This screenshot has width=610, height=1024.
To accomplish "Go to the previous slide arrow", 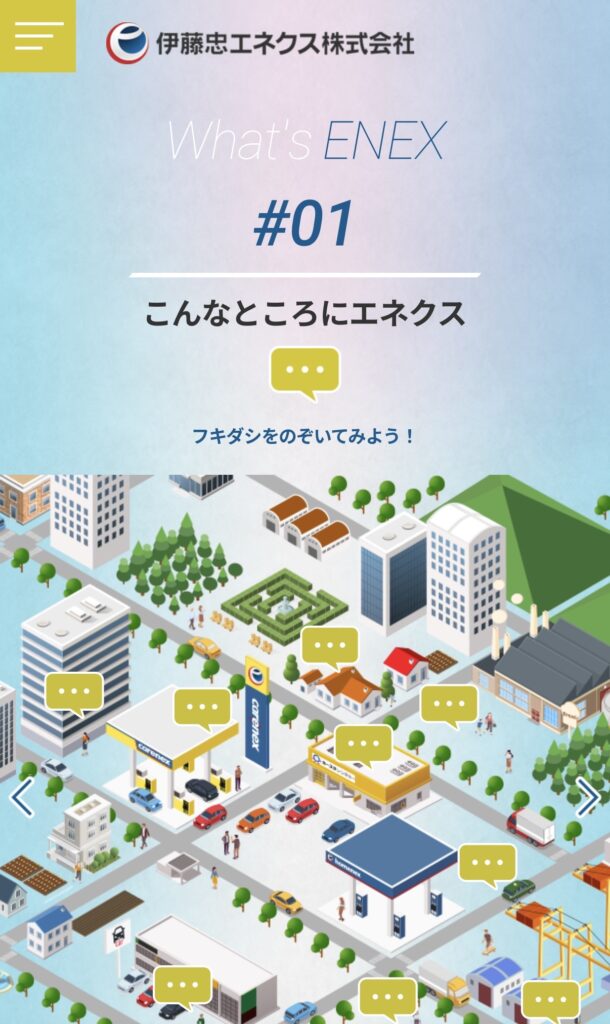I will tap(21, 797).
